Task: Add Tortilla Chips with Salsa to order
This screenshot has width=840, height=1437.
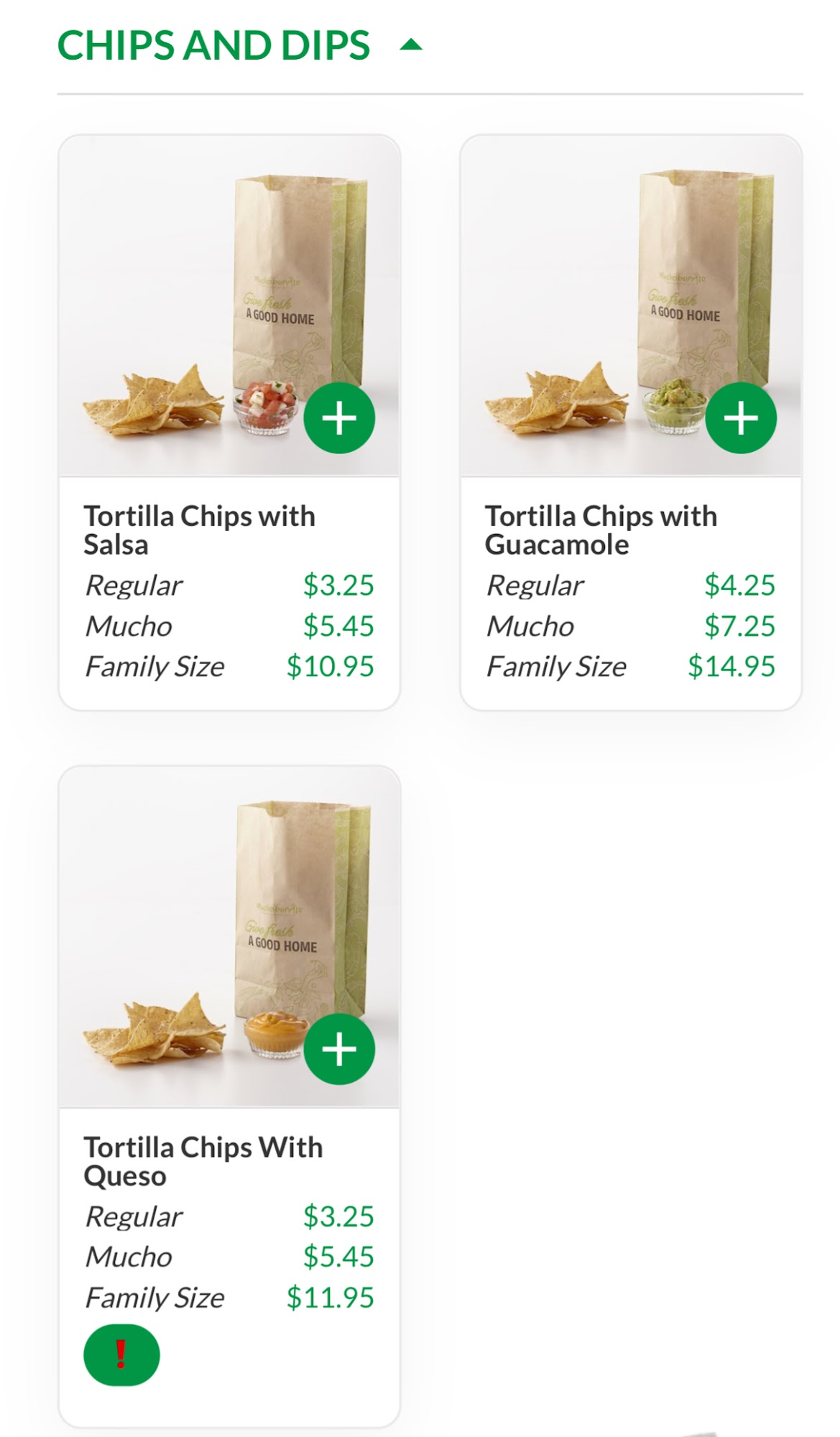Action: pos(339,418)
